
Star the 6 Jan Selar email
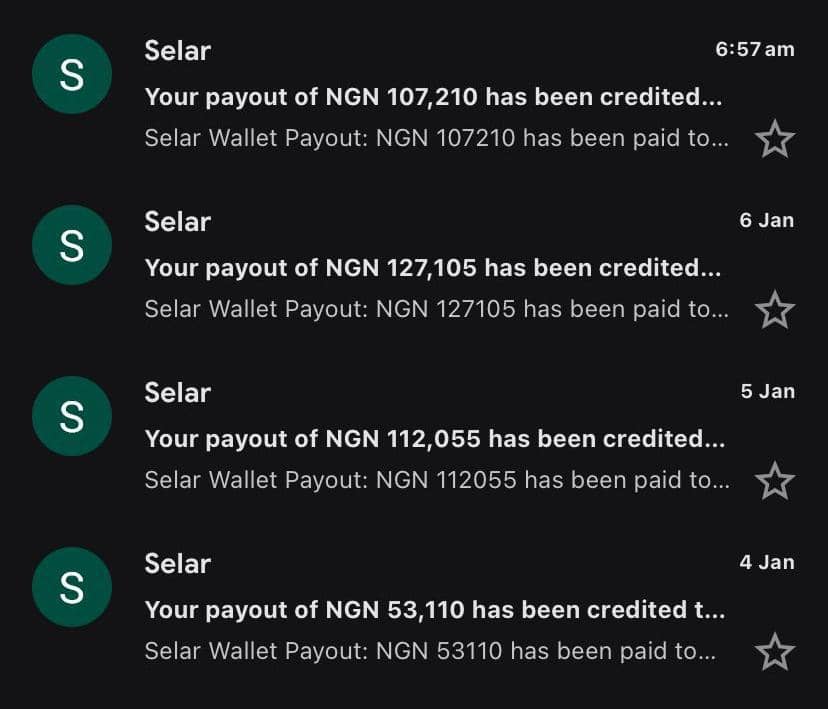click(774, 310)
